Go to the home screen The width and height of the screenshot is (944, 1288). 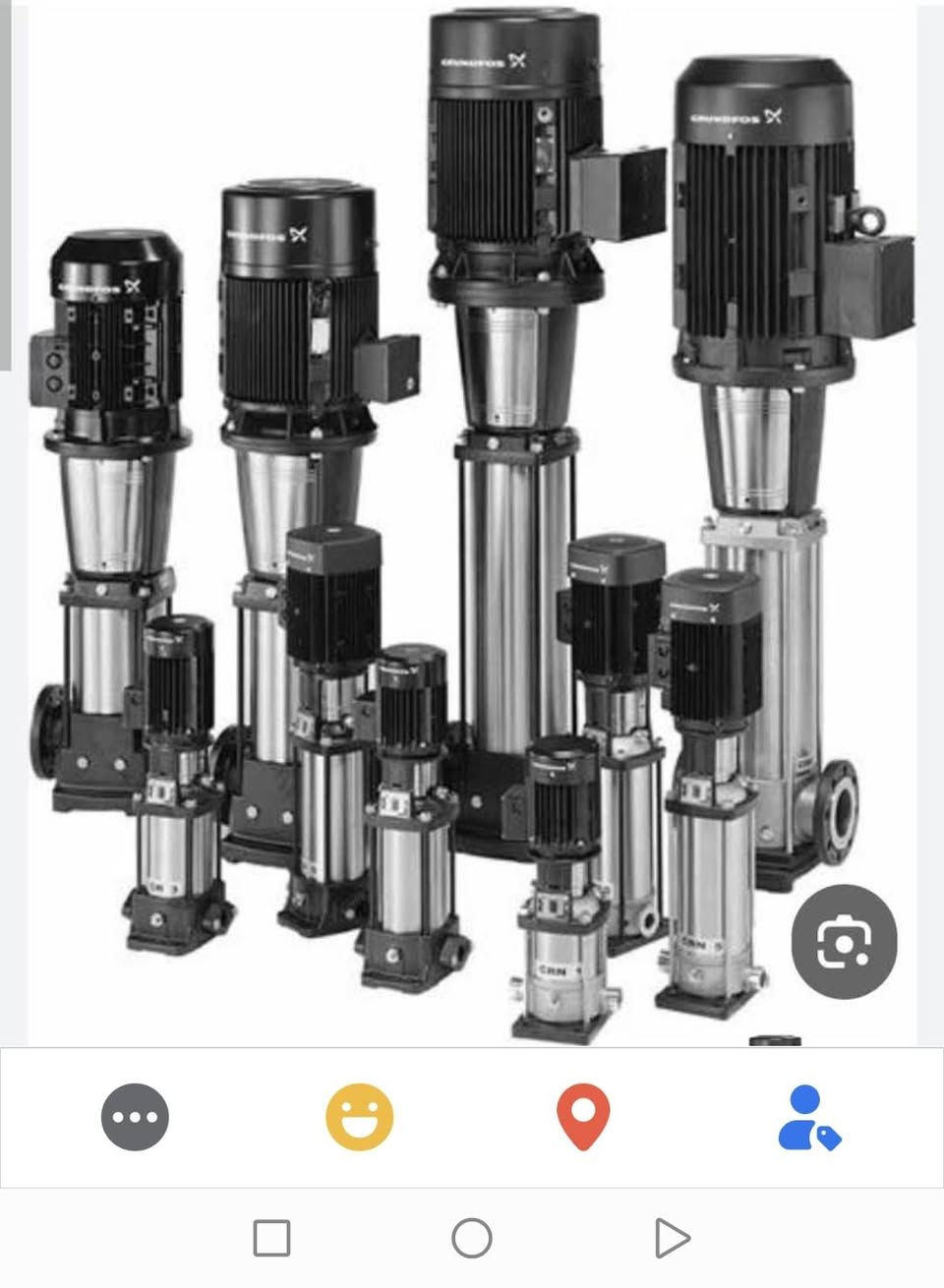[x=472, y=1238]
